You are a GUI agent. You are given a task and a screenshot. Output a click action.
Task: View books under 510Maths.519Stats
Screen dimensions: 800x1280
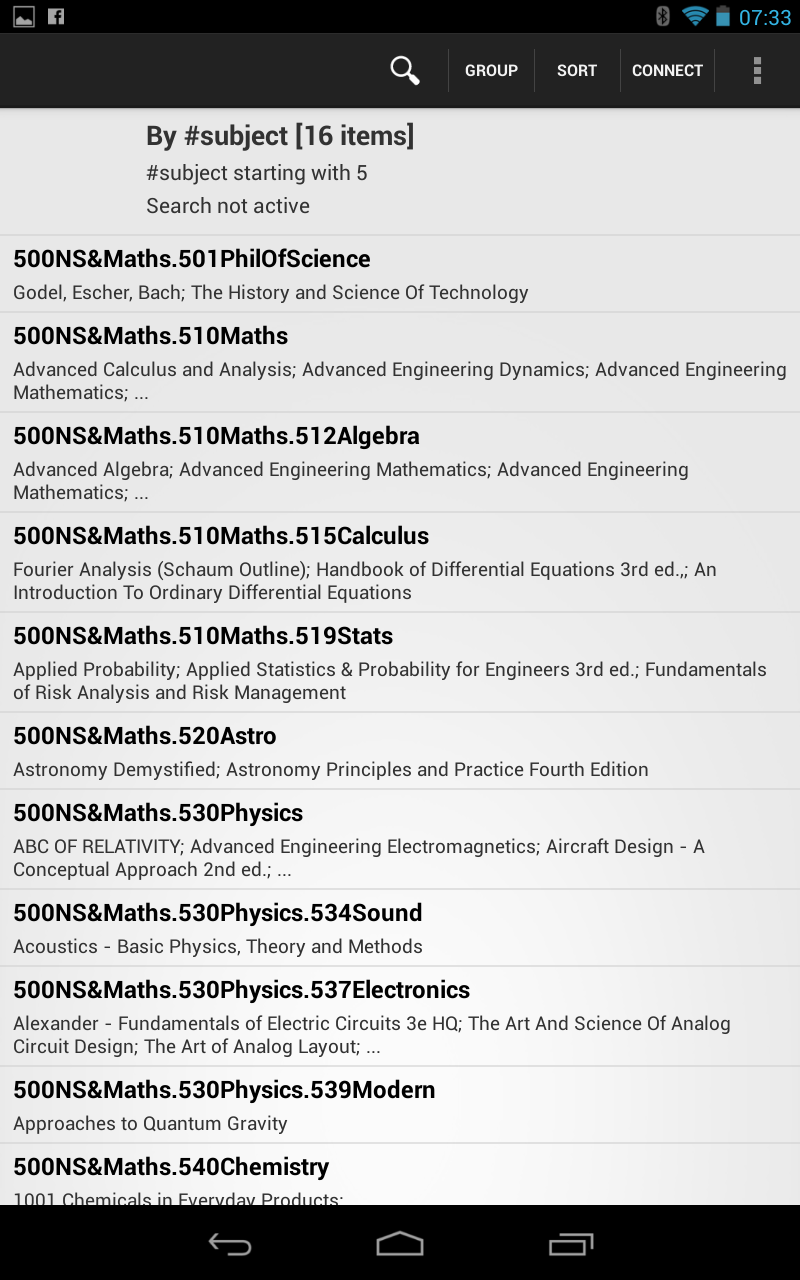400,662
